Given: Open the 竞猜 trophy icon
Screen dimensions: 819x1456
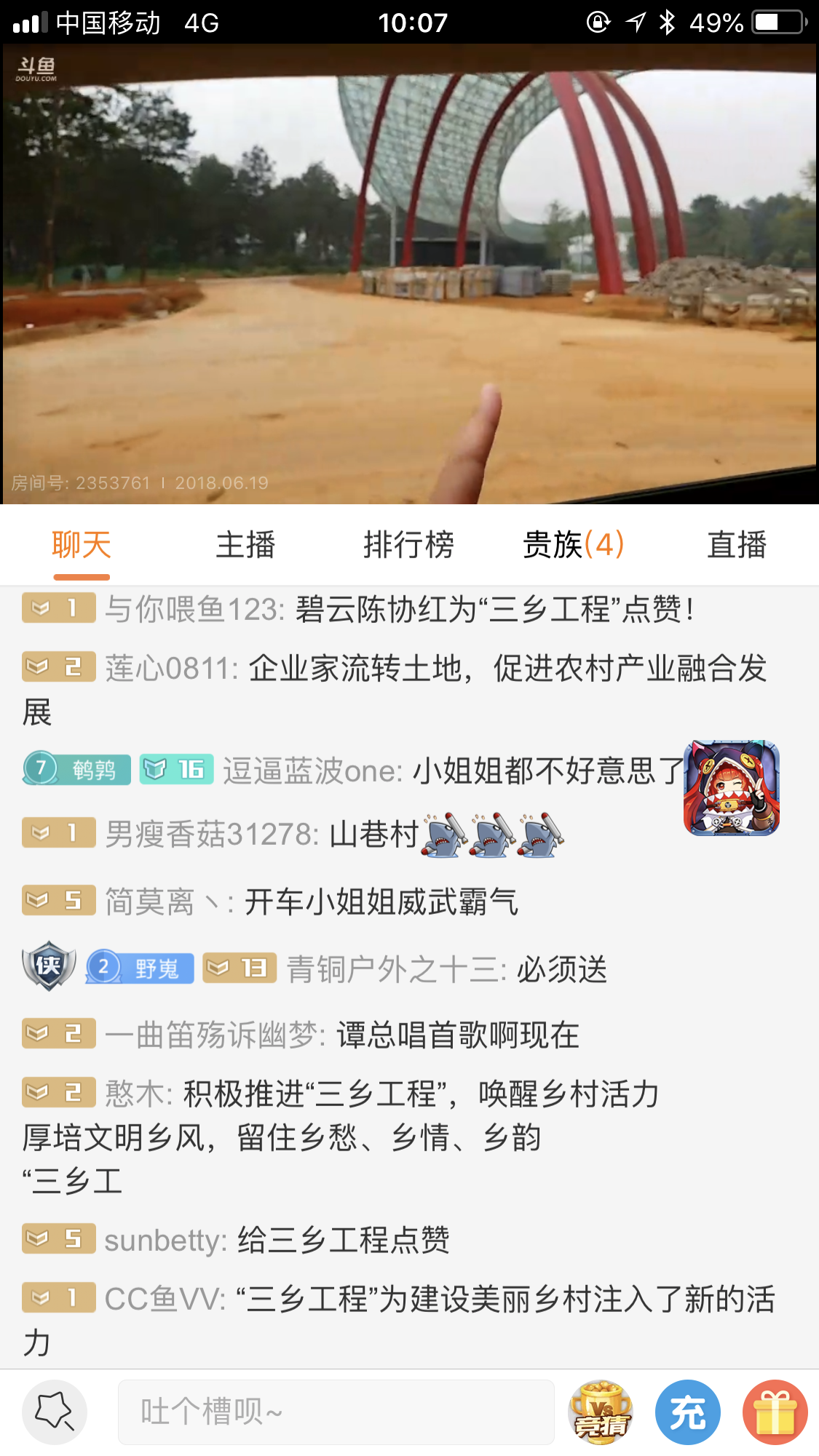Looking at the screenshot, I should click(x=601, y=1412).
